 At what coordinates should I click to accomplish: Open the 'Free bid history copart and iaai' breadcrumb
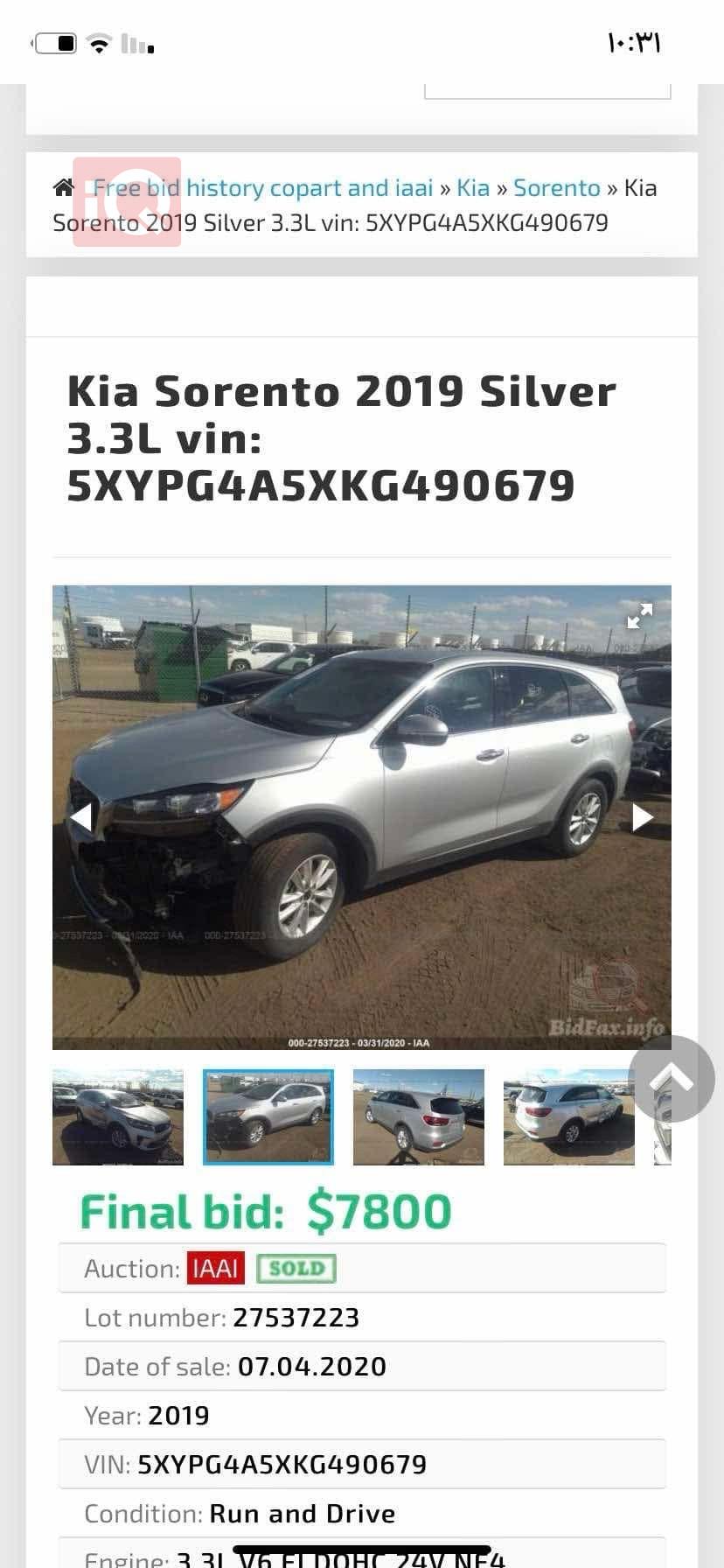pyautogui.click(x=263, y=188)
